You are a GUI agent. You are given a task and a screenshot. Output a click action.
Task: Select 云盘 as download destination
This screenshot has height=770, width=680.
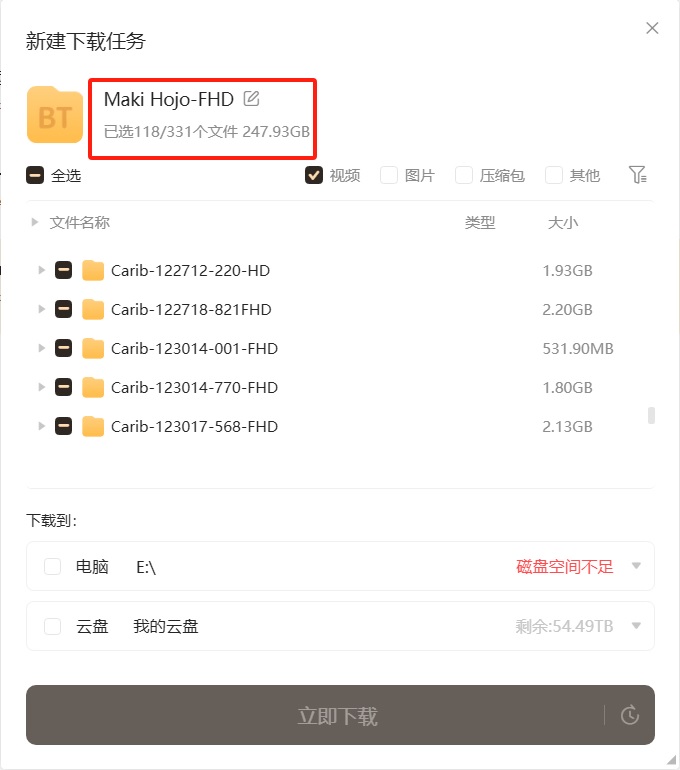tap(53, 626)
